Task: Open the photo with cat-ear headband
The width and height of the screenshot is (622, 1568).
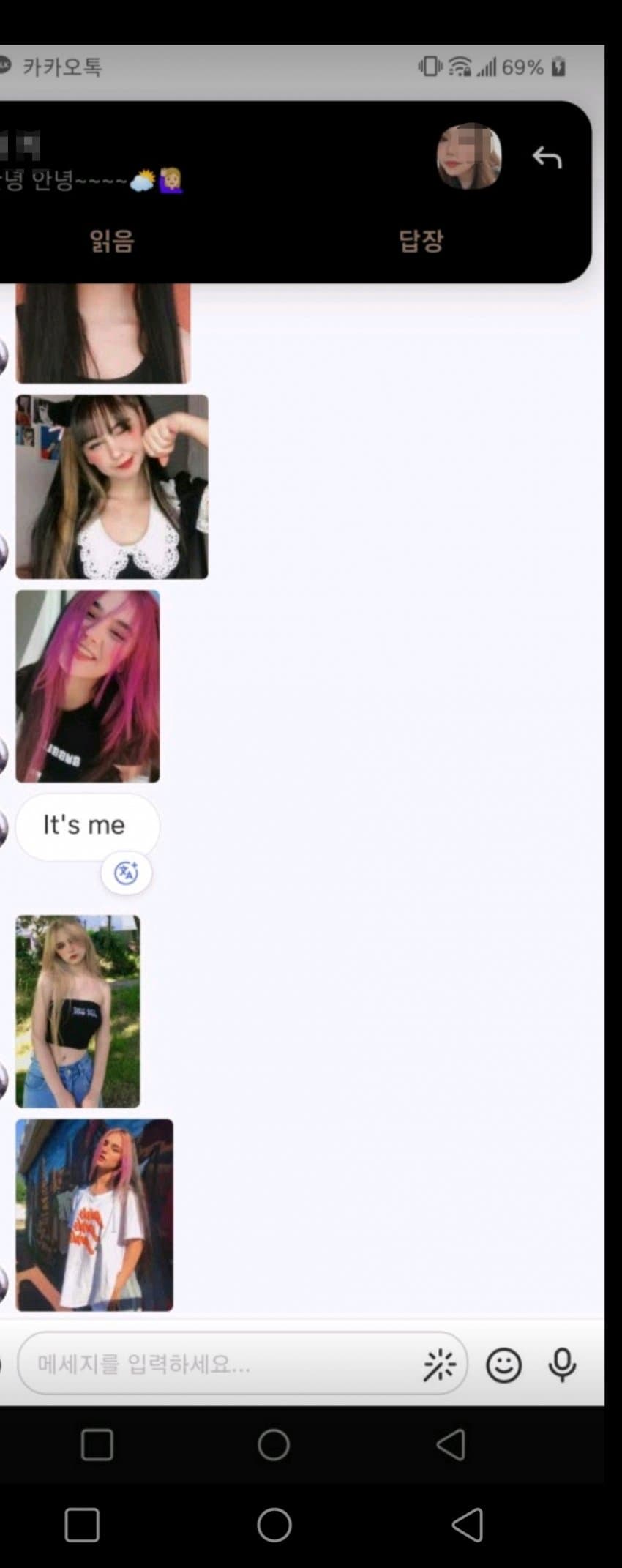Action: pyautogui.click(x=112, y=487)
